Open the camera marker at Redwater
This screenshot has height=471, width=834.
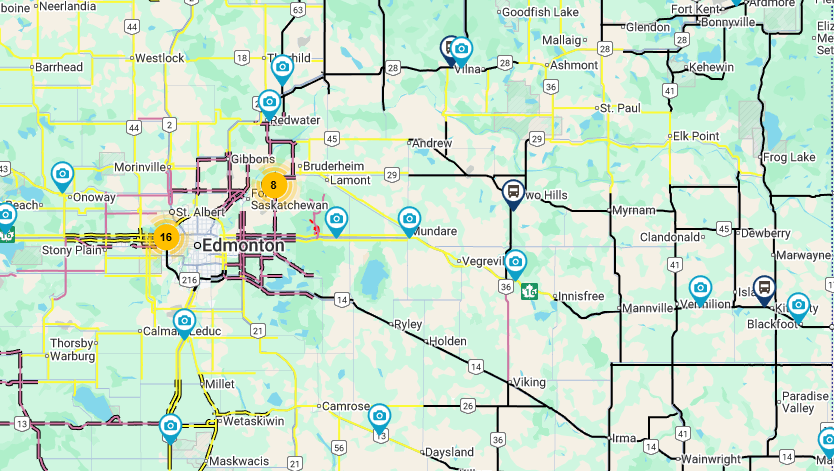269,102
